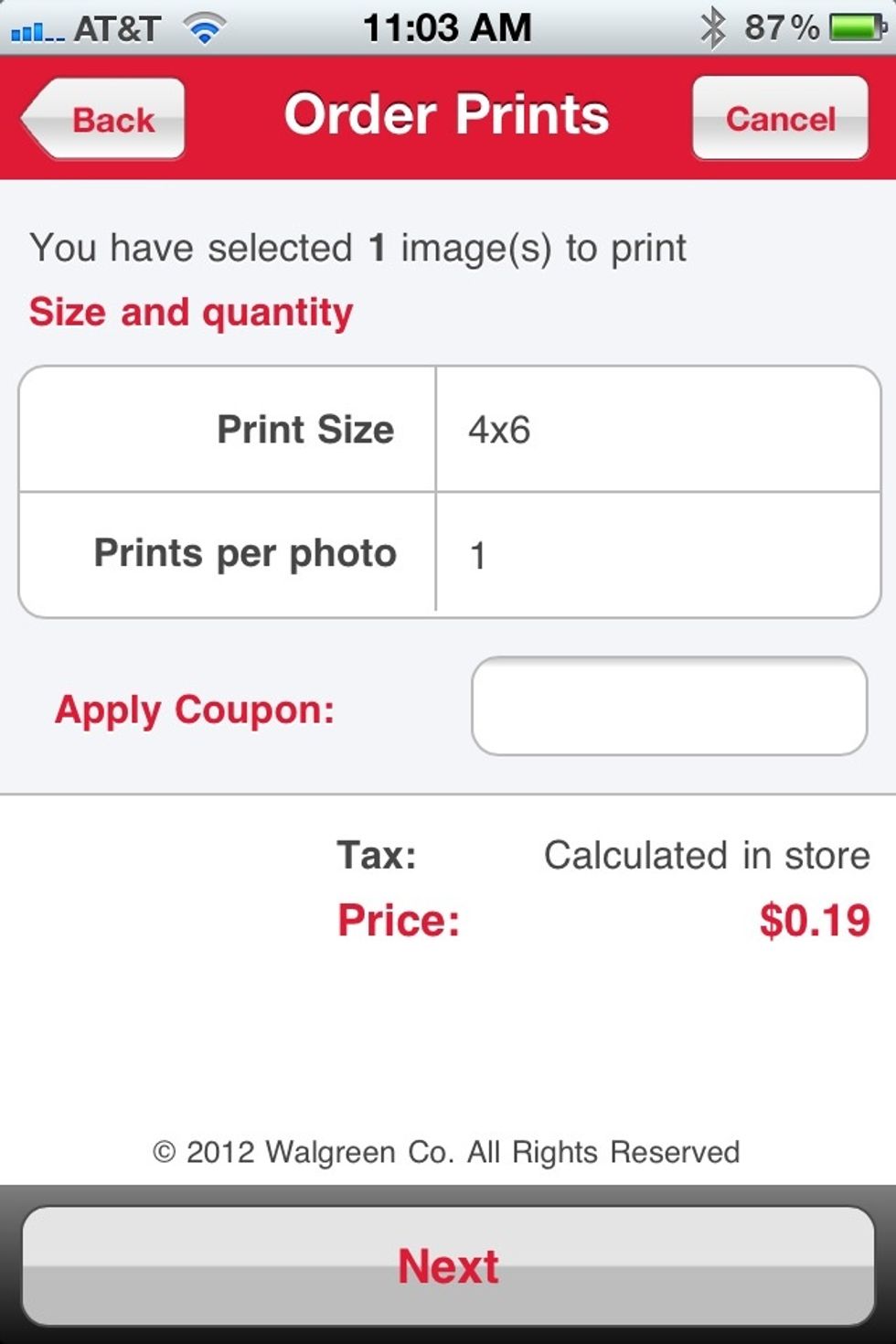Expand the Size and quantity section
The height and width of the screenshot is (1344, 896).
point(190,312)
